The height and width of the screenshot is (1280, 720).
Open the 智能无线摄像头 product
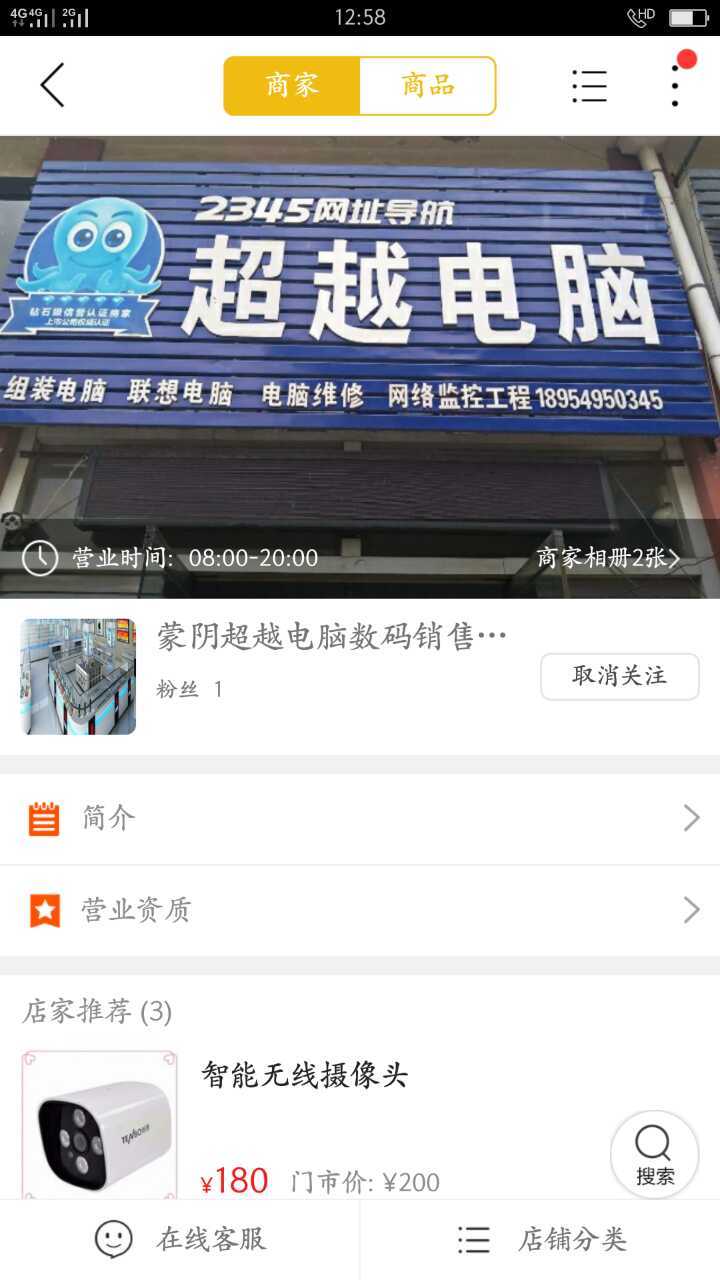coord(304,1076)
